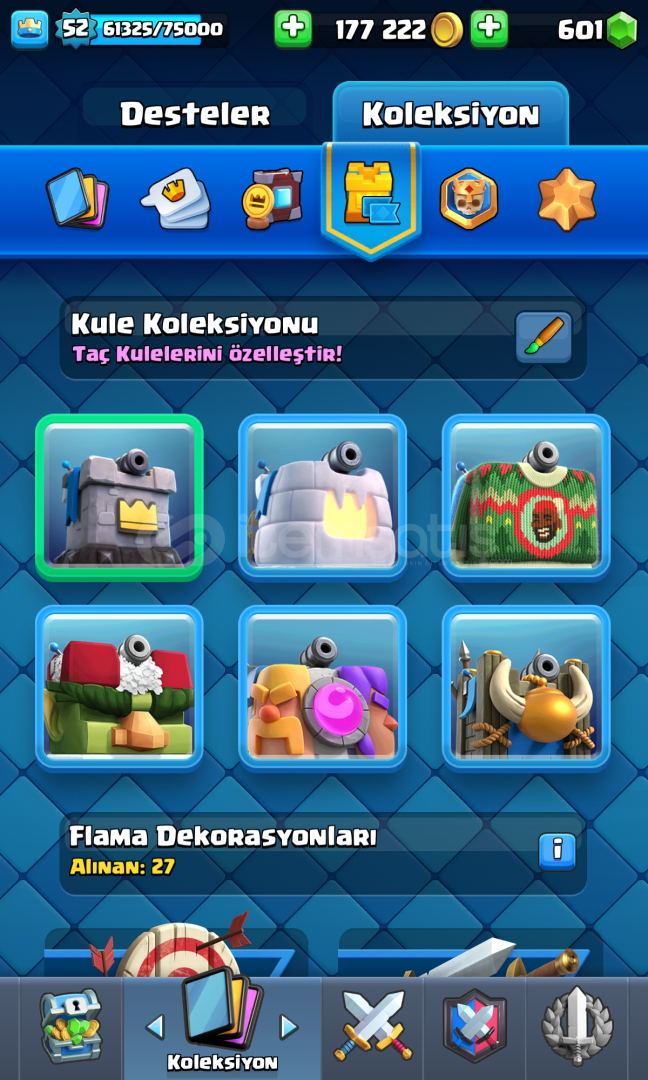Screen dimensions: 648x1080
Task: Customize crown towers with the paintbrush button
Action: [543, 337]
